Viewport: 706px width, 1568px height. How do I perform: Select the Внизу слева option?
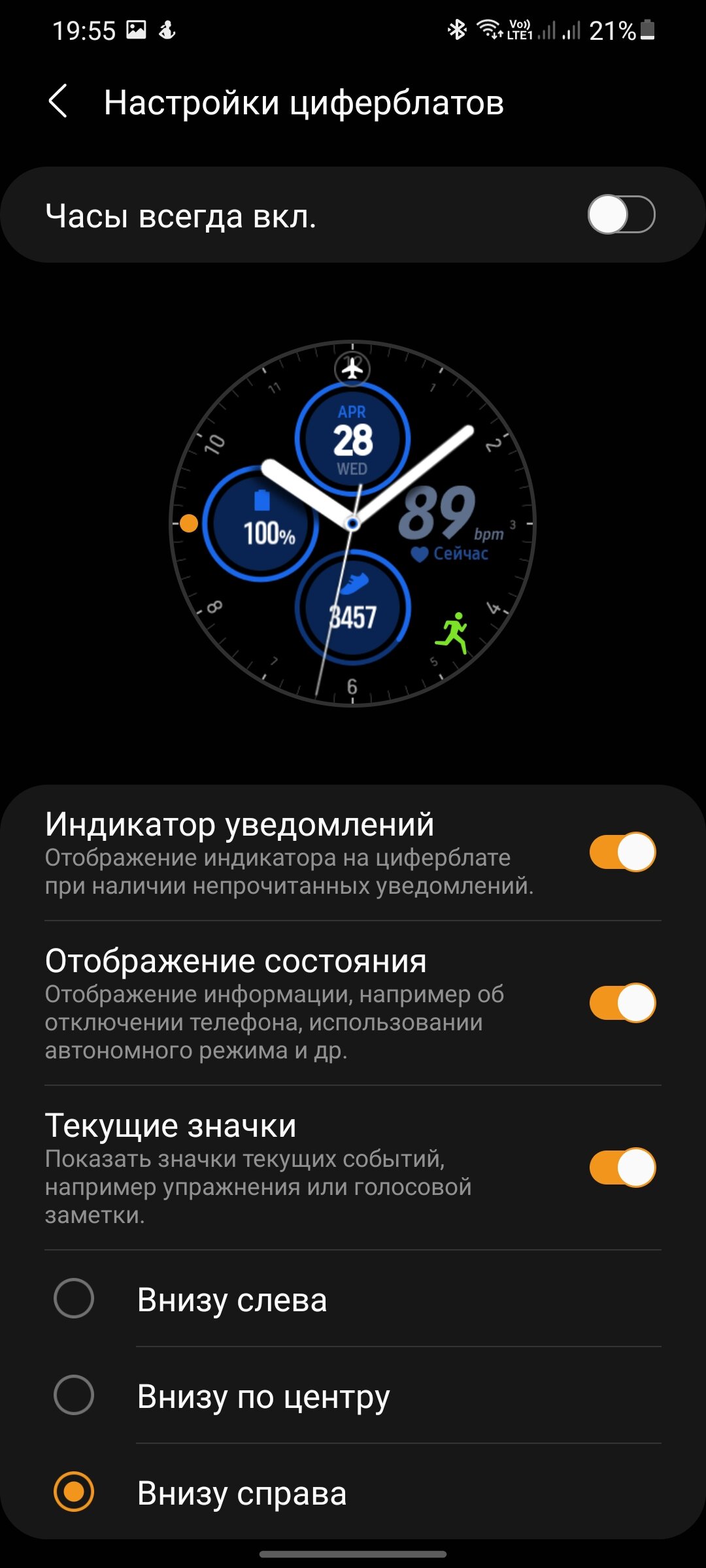(x=74, y=1298)
